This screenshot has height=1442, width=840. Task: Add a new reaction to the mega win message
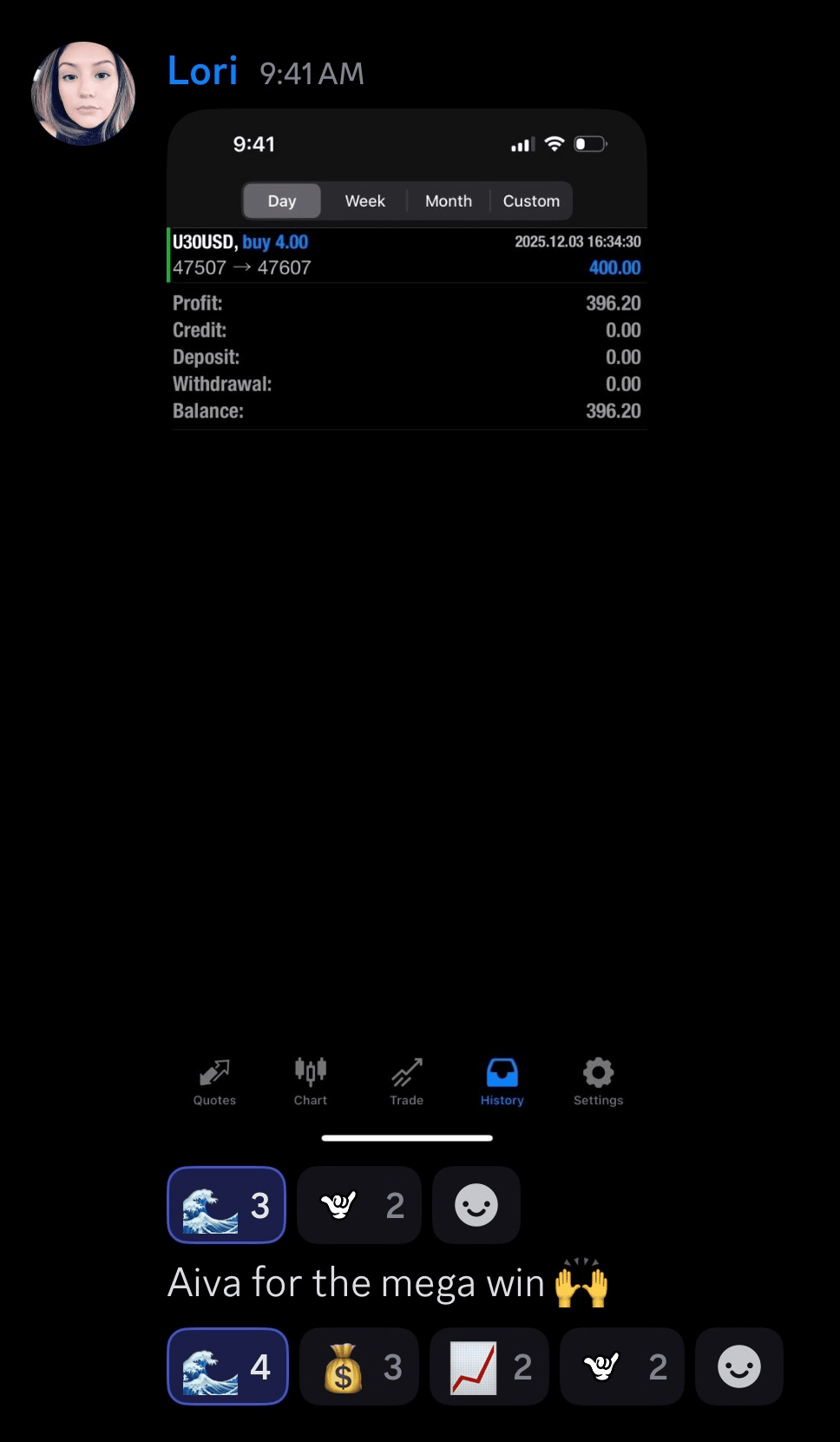click(739, 1366)
